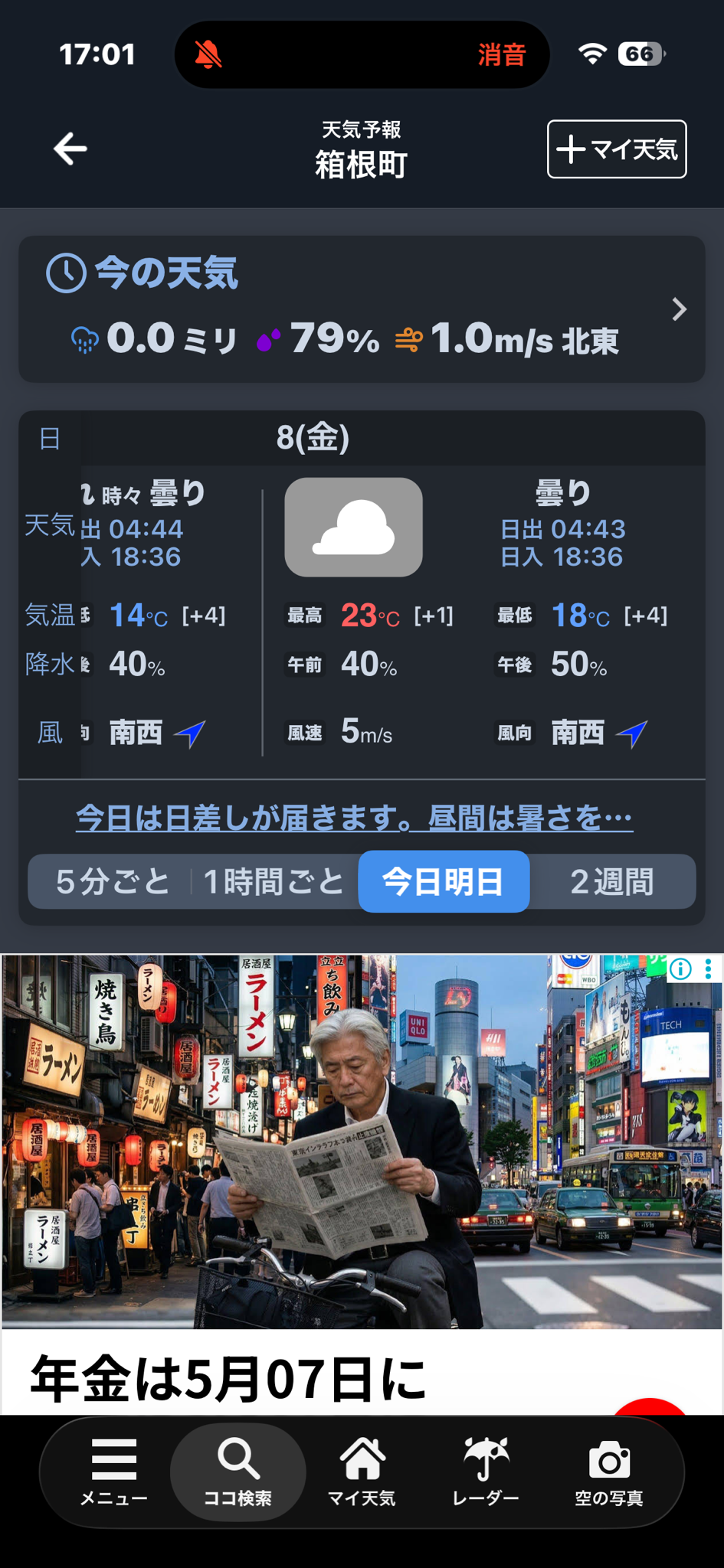This screenshot has height=1568, width=724.
Task: Open the advertisement's options dots
Action: tap(709, 969)
